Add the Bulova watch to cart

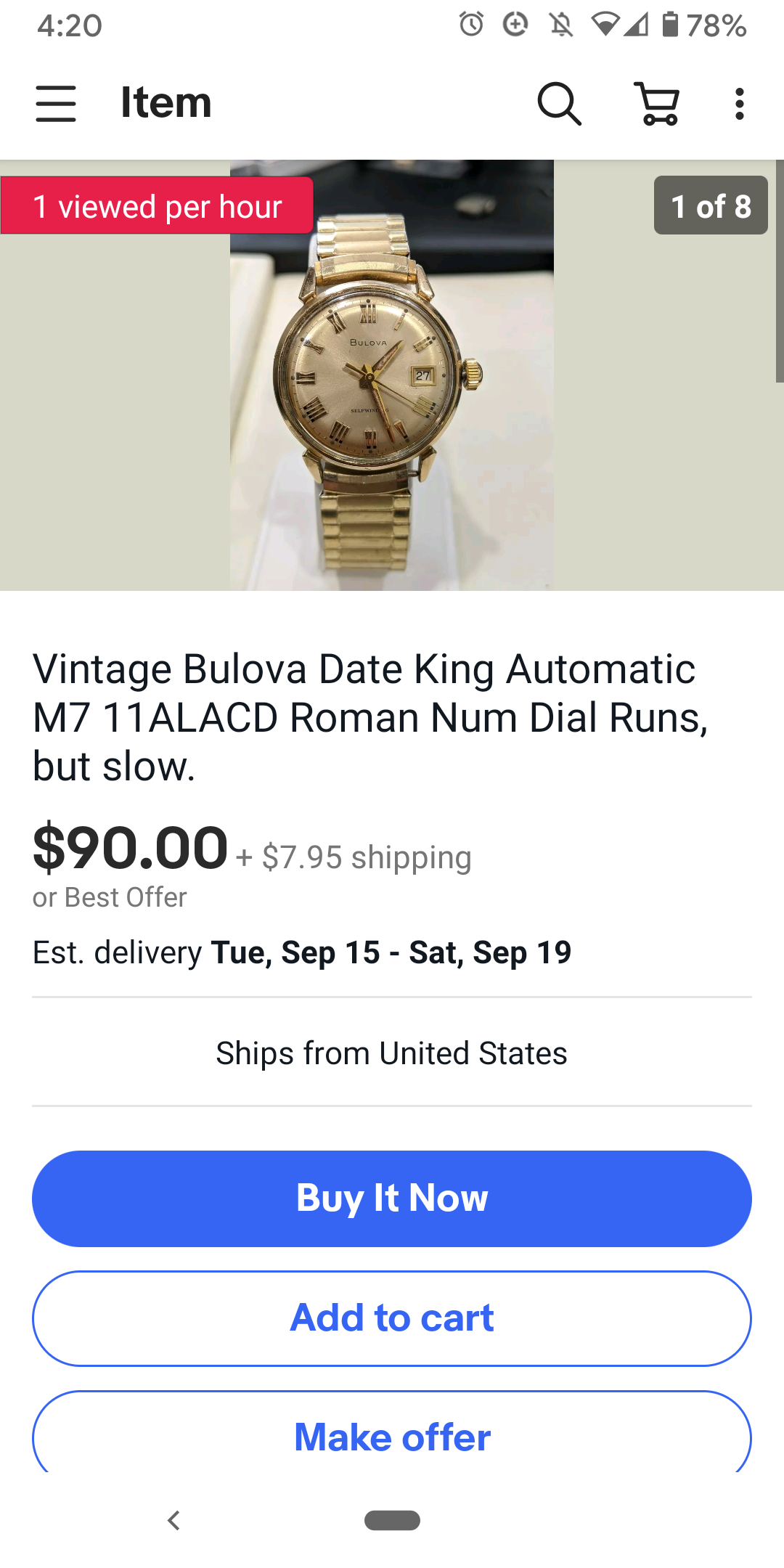click(392, 1318)
